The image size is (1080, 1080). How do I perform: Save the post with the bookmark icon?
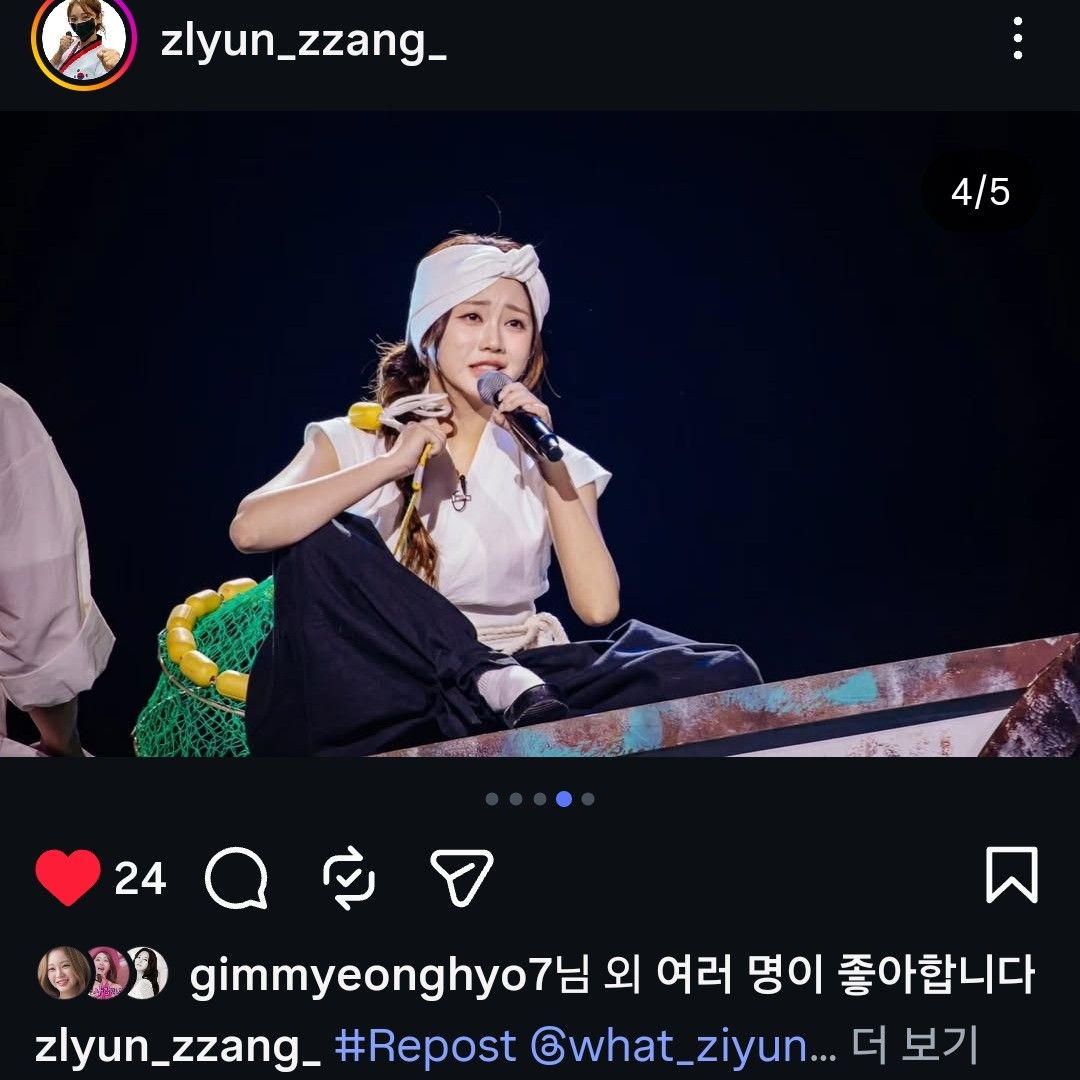pyautogui.click(x=1011, y=876)
